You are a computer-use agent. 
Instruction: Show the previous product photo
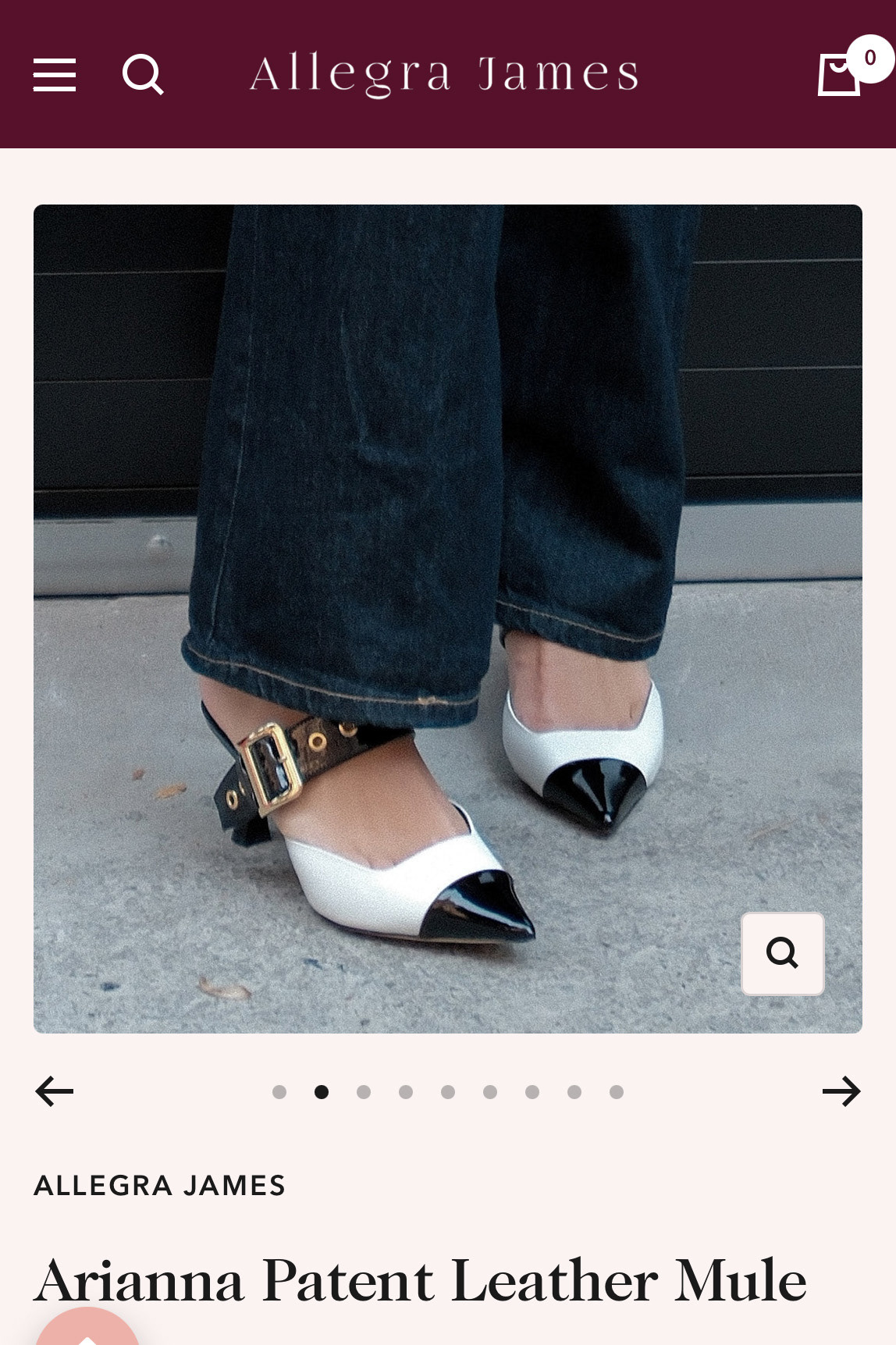55,1091
